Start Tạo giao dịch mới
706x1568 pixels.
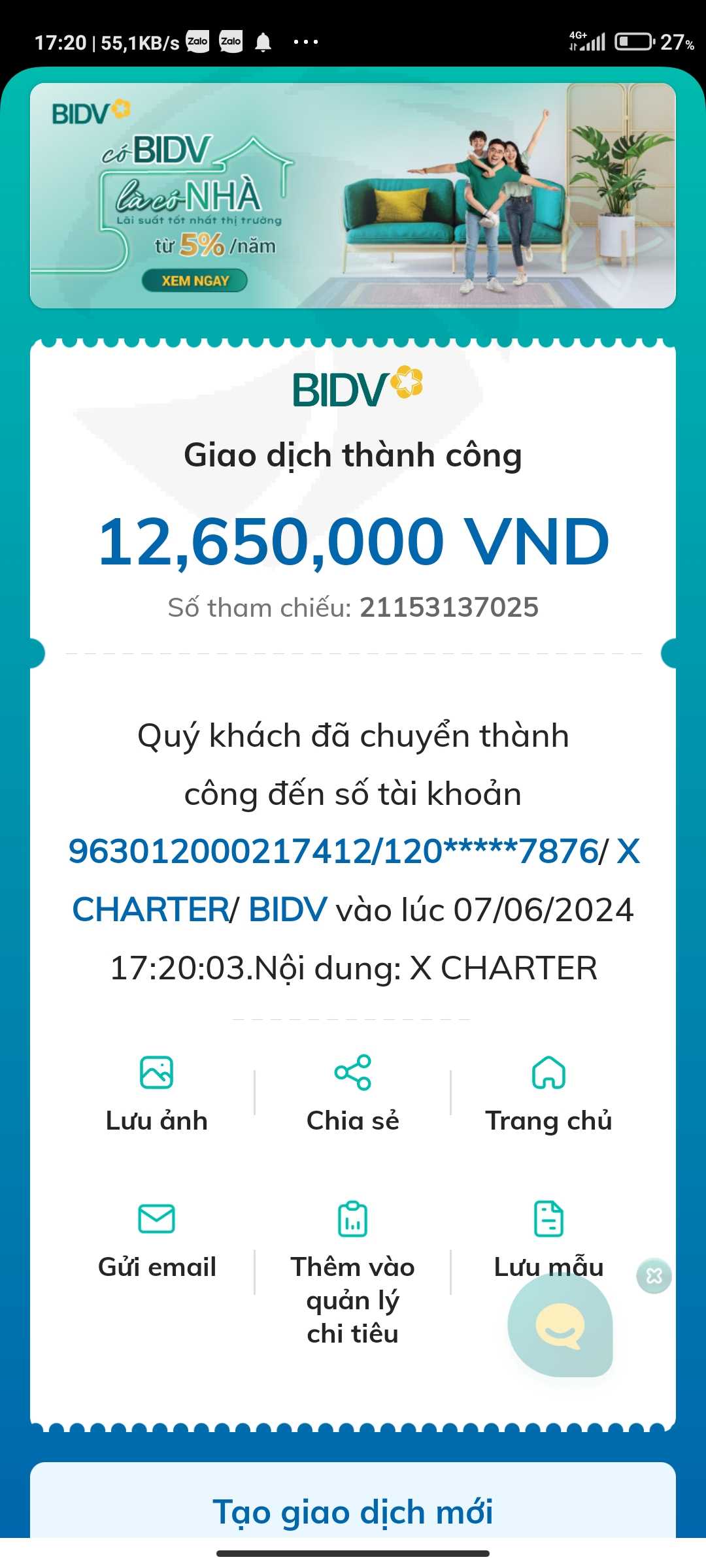(353, 1512)
